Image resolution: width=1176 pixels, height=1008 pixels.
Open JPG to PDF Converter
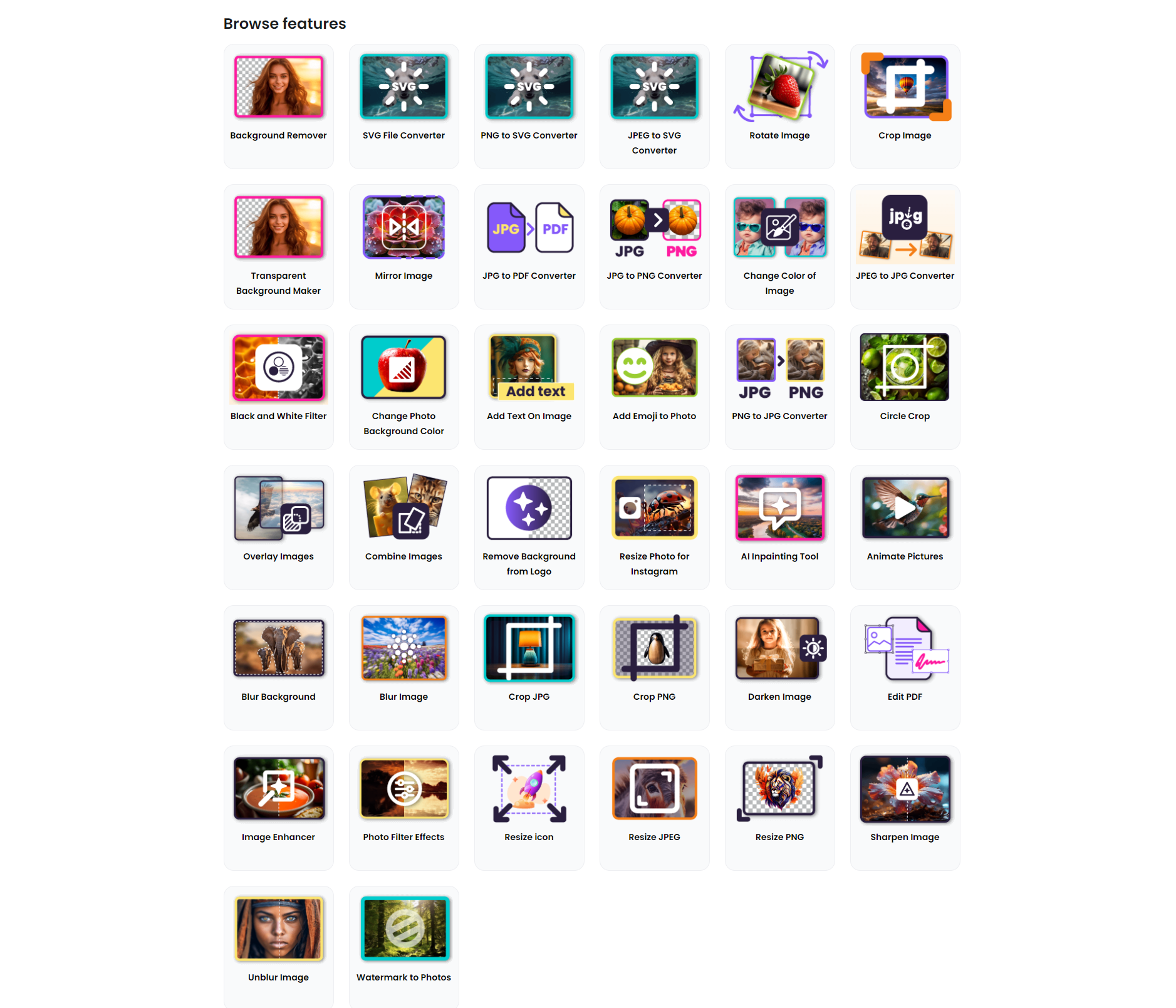(529, 246)
